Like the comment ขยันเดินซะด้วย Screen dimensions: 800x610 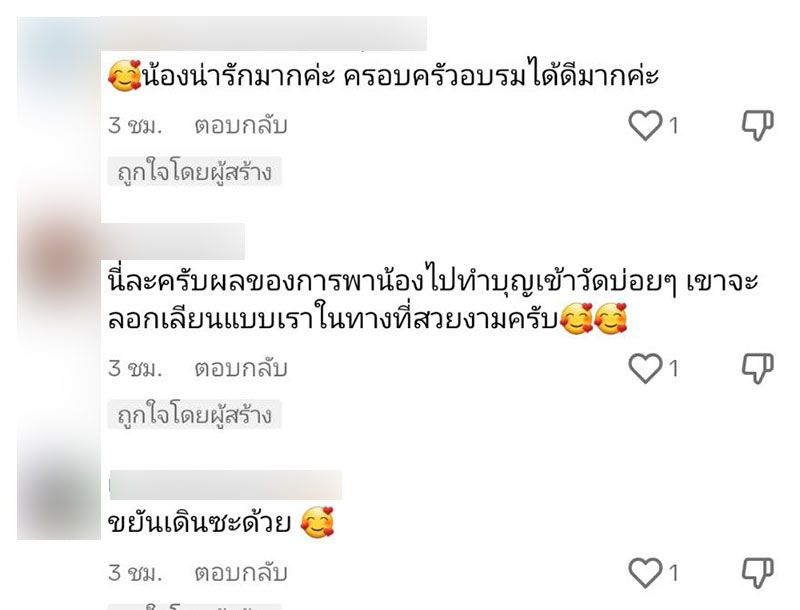[x=645, y=573]
